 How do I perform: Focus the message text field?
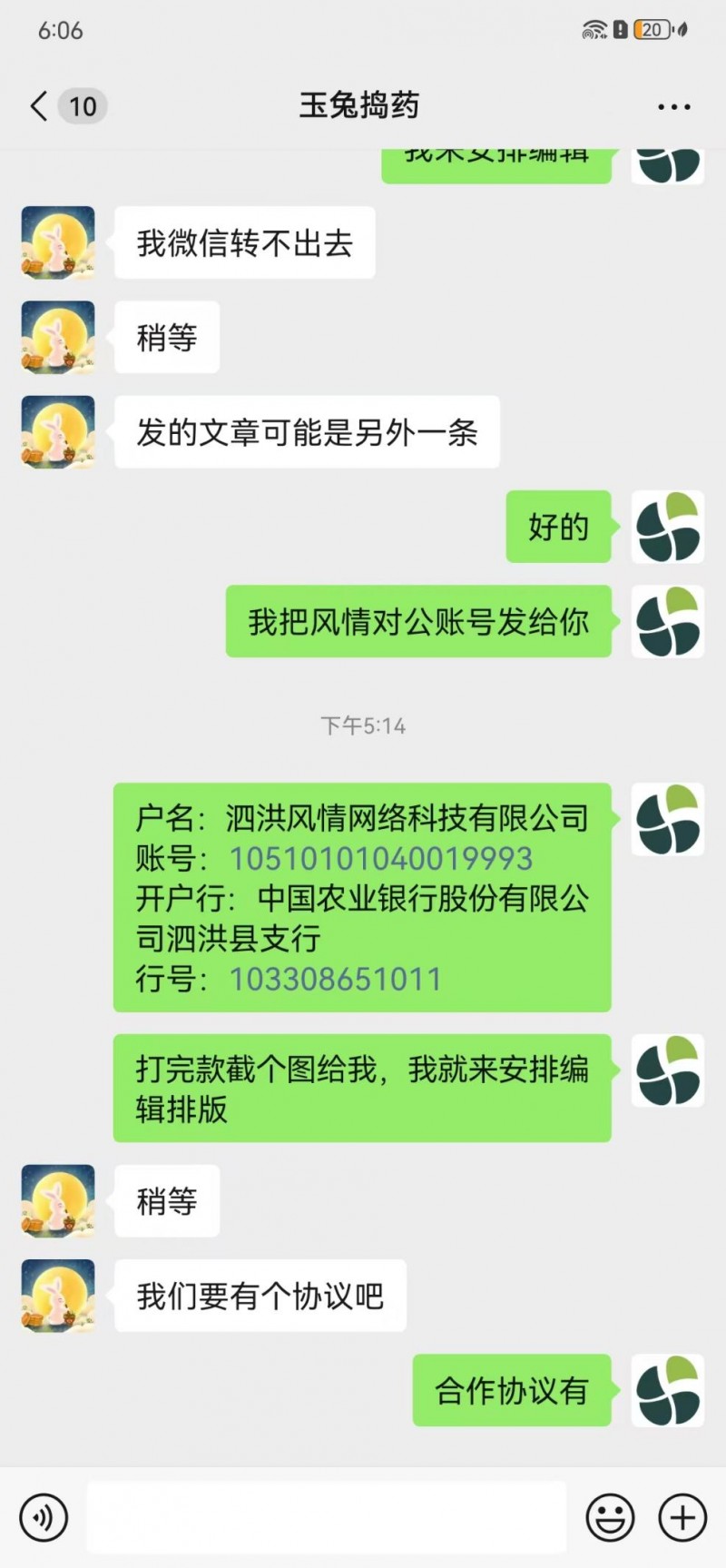(327, 1517)
